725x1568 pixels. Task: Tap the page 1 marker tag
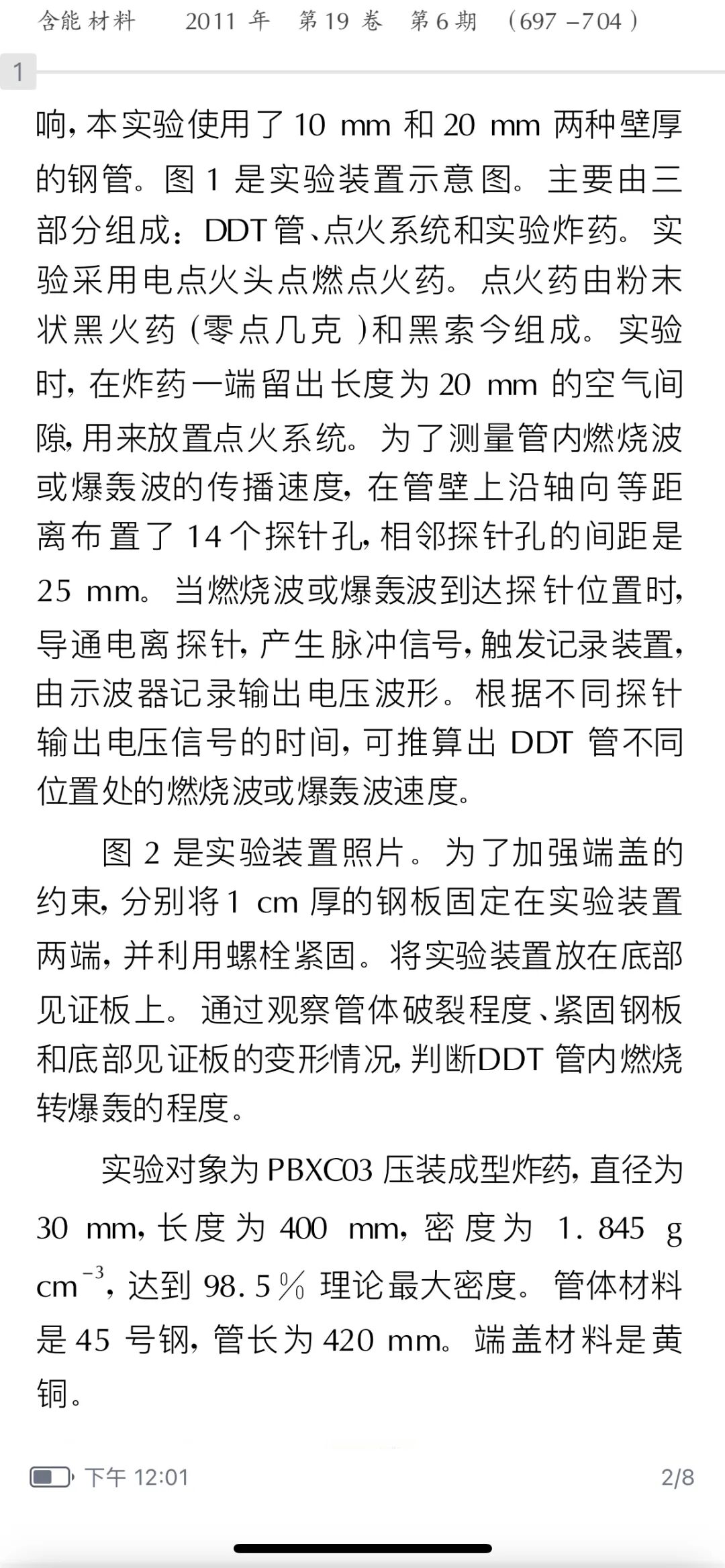pyautogui.click(x=18, y=71)
